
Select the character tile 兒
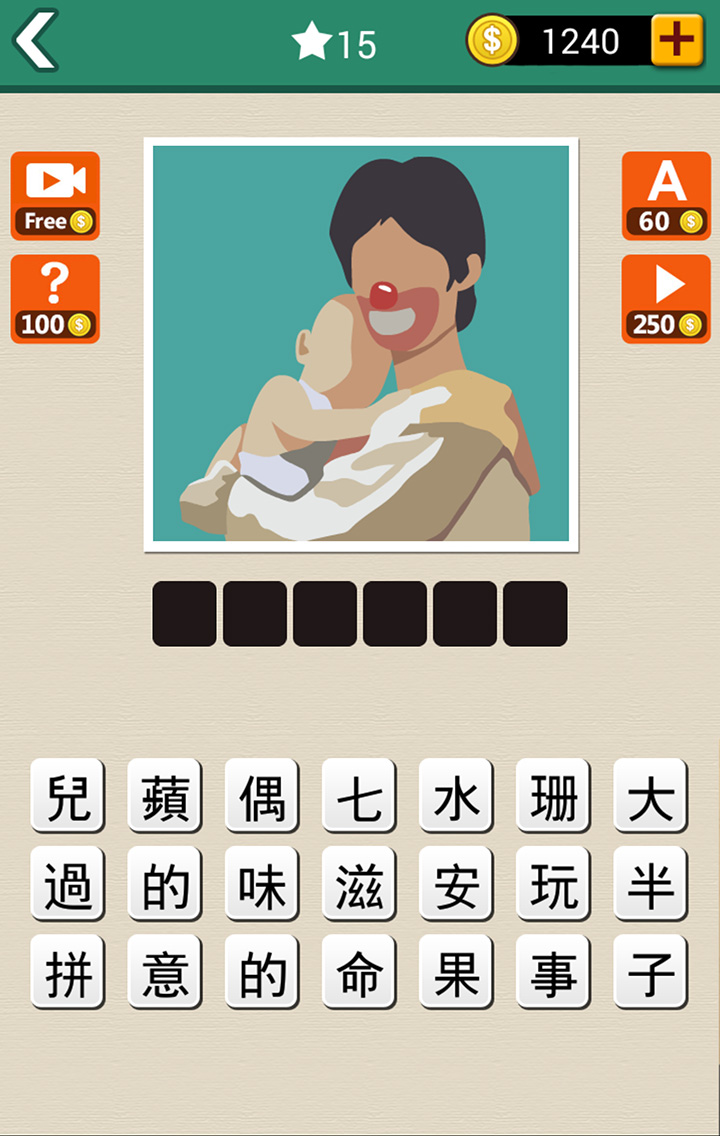(67, 795)
